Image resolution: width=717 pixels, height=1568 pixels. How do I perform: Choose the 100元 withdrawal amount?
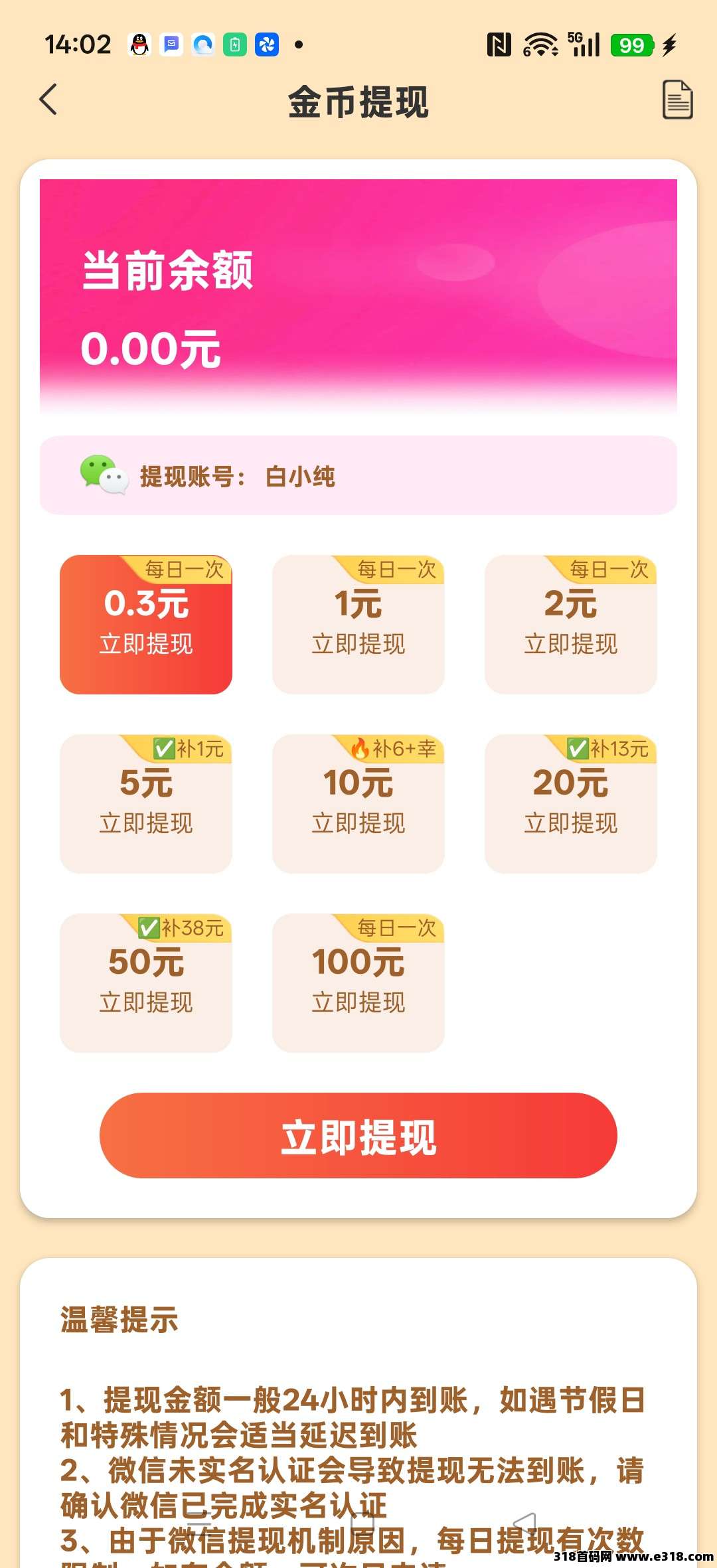click(x=358, y=983)
